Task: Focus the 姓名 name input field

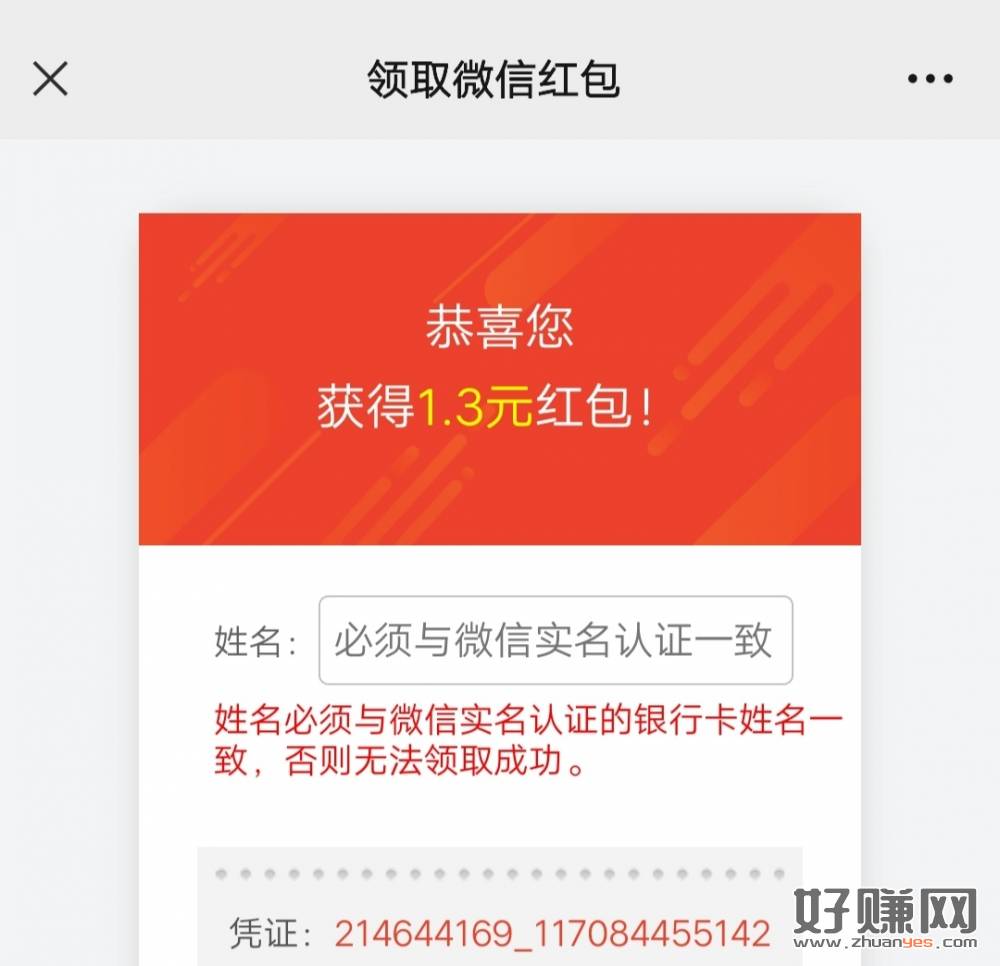Action: pos(555,640)
